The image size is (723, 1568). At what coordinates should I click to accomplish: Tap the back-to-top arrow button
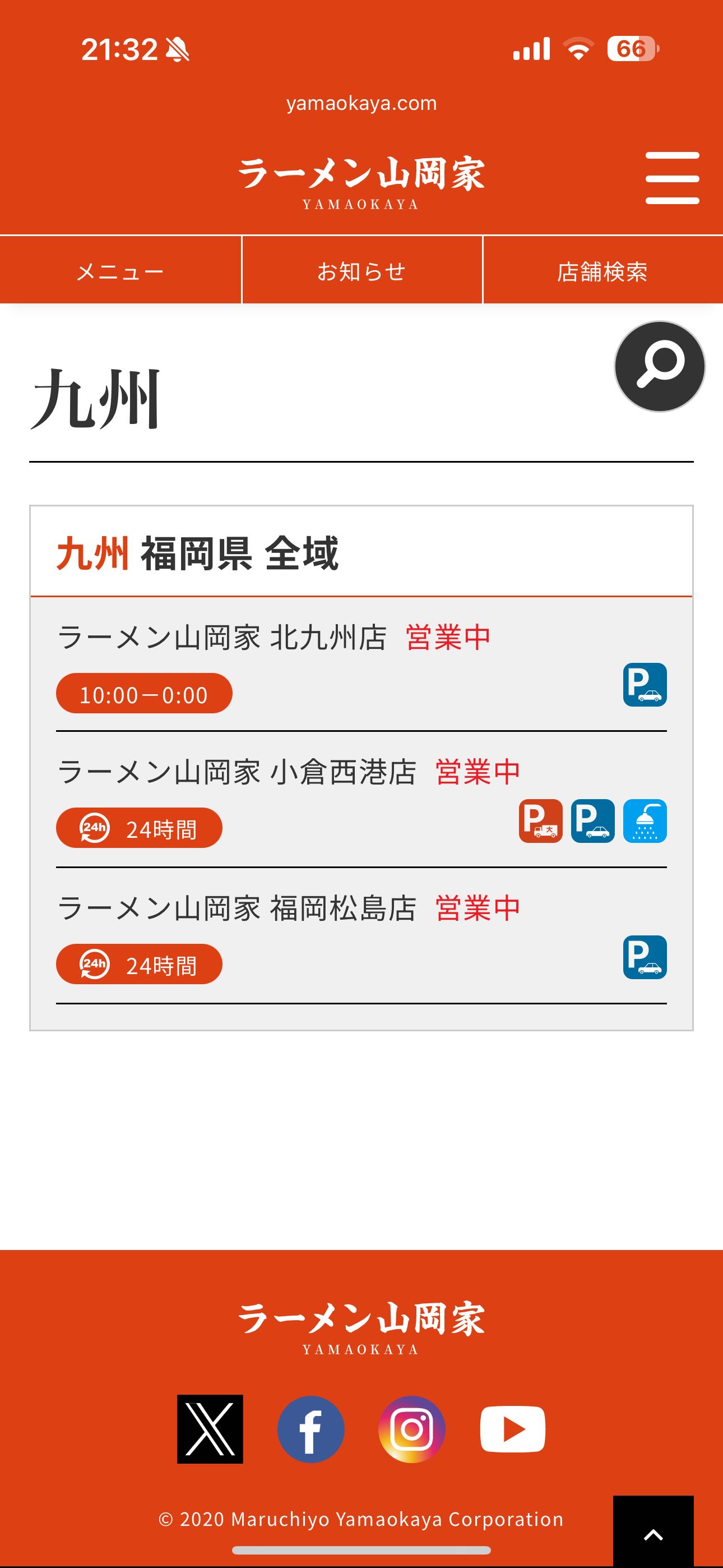click(654, 1530)
